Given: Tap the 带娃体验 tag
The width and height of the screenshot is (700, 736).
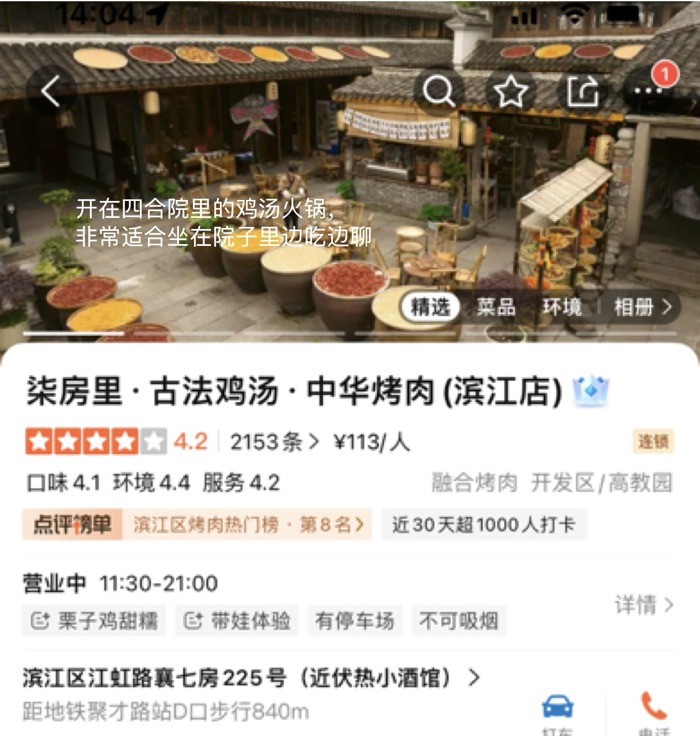Looking at the screenshot, I should [x=237, y=621].
